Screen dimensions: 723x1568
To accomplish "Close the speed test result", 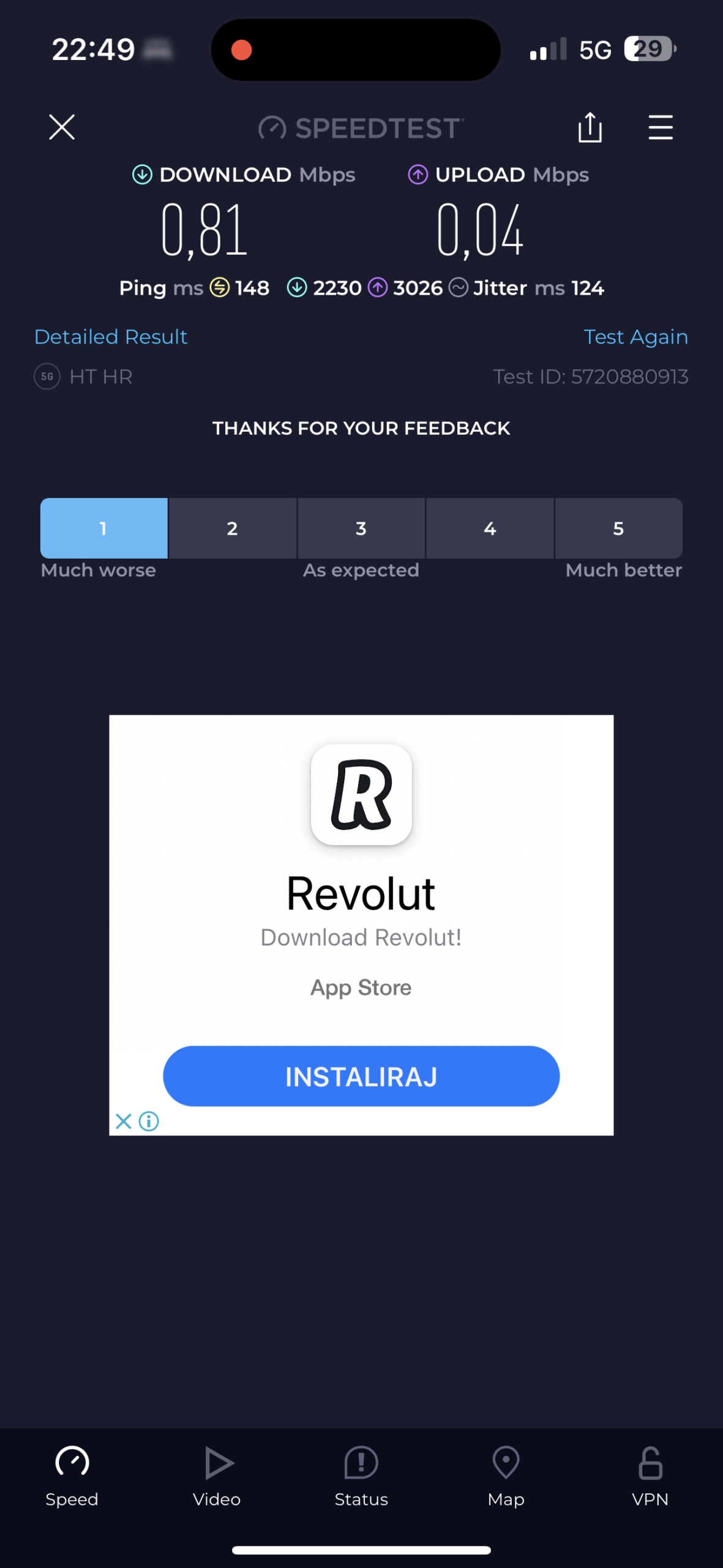I will pyautogui.click(x=62, y=127).
